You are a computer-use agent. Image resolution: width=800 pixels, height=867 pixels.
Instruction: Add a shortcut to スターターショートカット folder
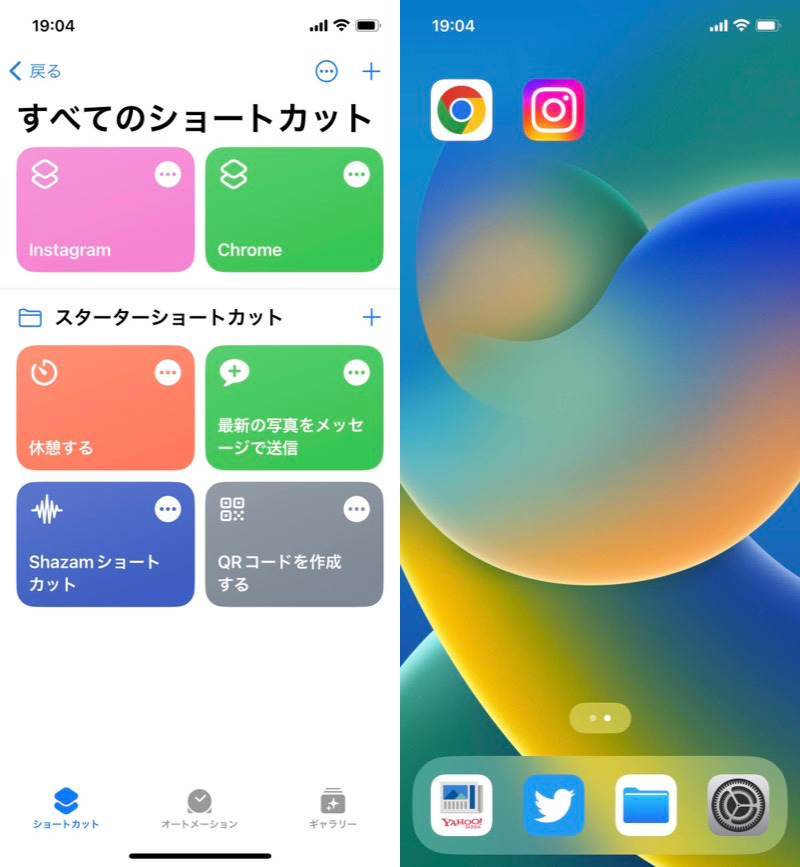click(x=371, y=317)
